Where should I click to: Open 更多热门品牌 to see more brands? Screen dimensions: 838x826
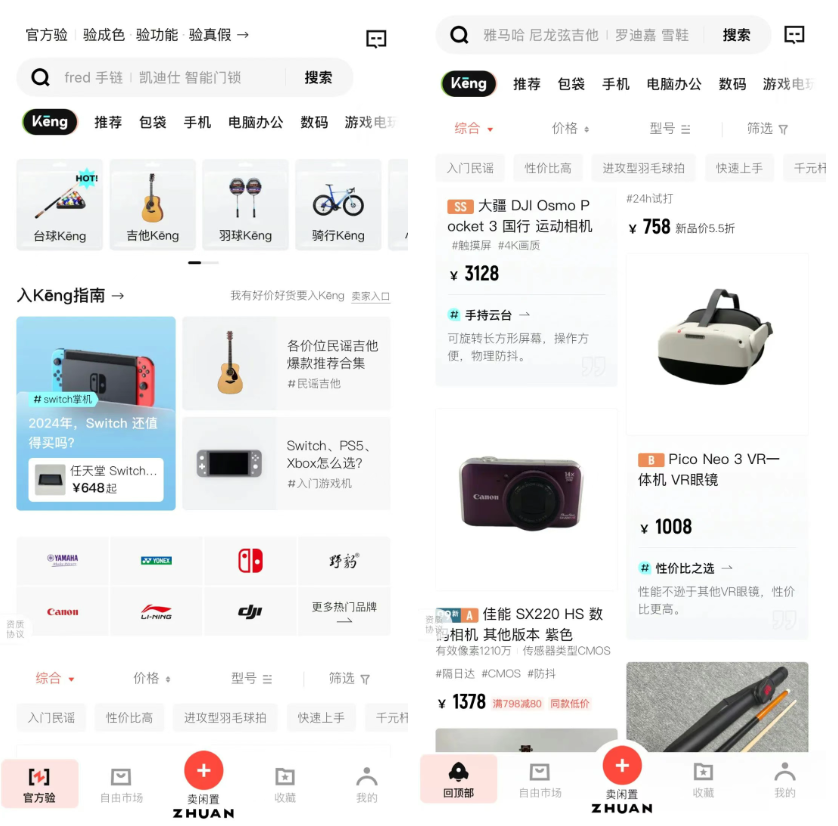pyautogui.click(x=344, y=611)
